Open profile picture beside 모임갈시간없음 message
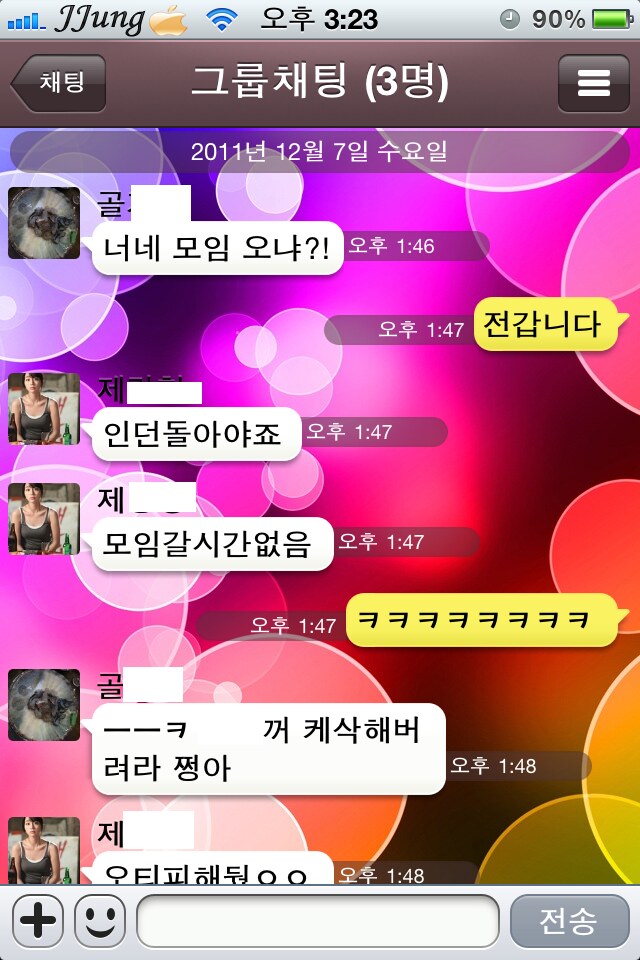The height and width of the screenshot is (960, 640). point(44,519)
